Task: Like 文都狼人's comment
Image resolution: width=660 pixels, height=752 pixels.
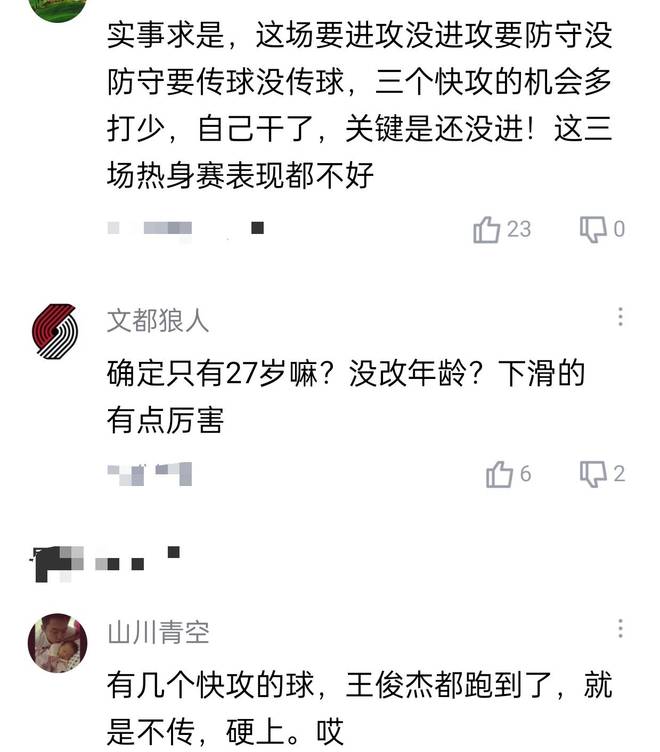Action: point(500,474)
